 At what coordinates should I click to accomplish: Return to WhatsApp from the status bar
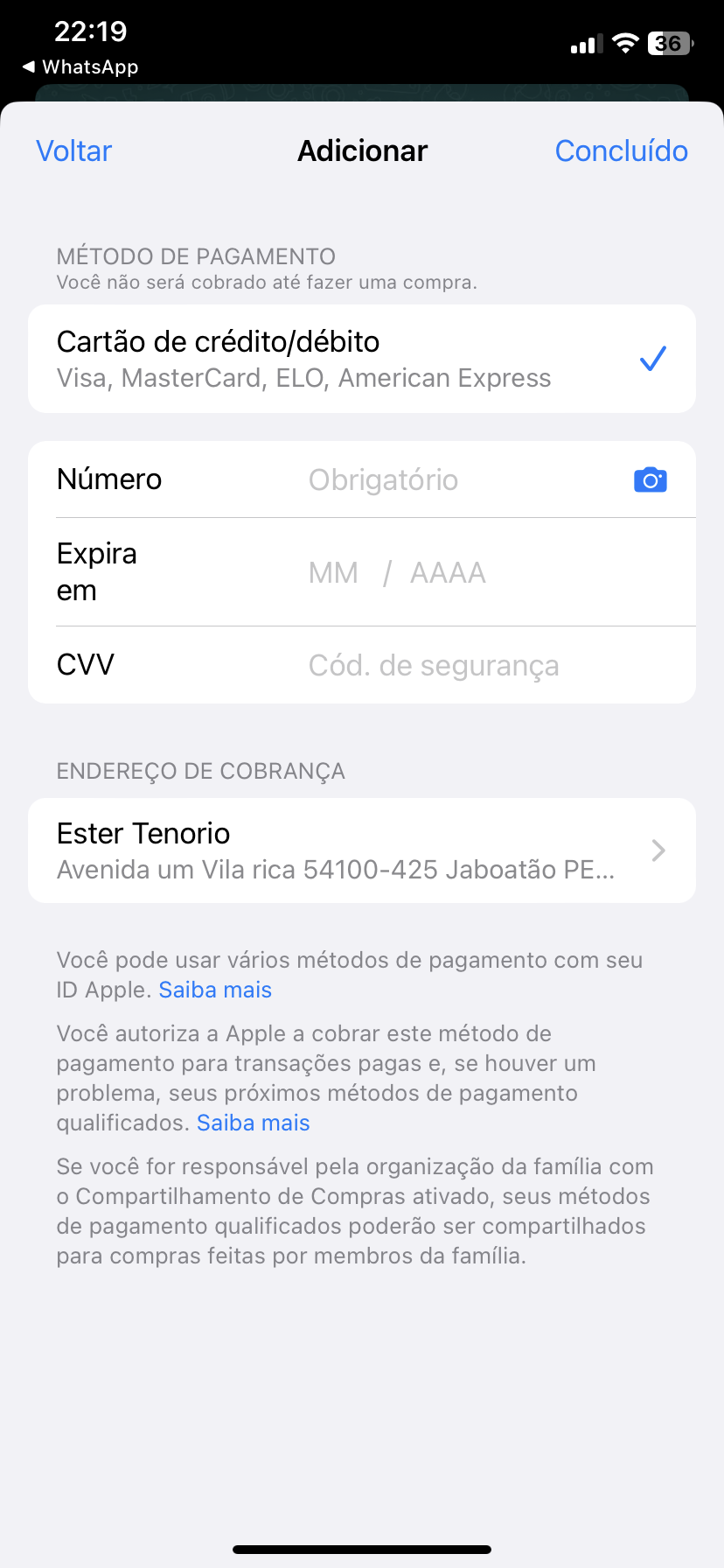[x=80, y=67]
